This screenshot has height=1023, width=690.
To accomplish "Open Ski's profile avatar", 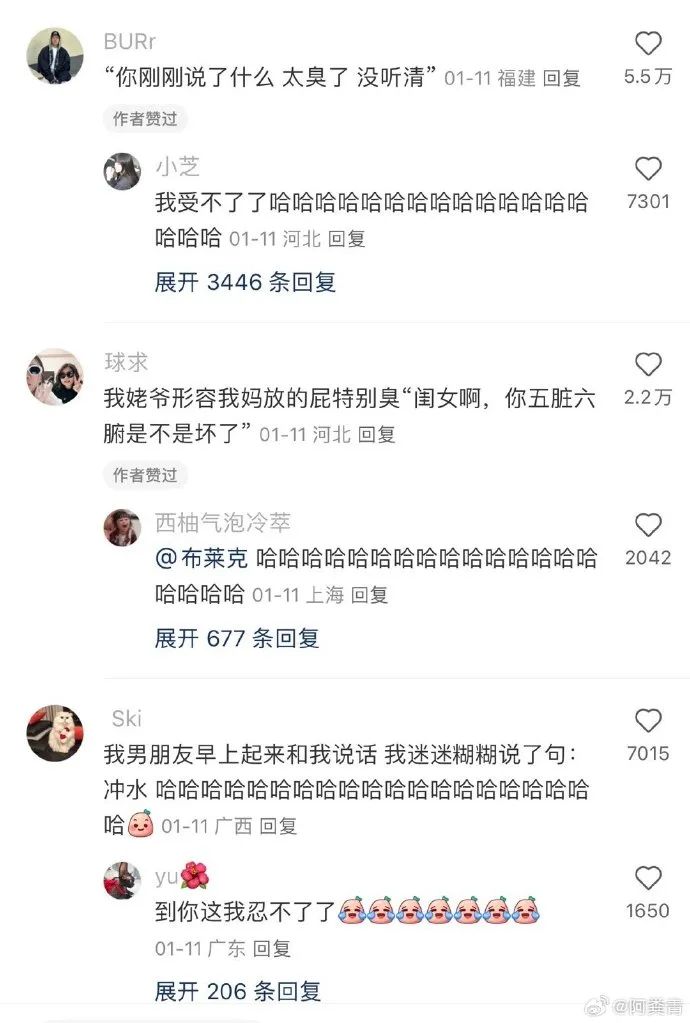I will (54, 732).
